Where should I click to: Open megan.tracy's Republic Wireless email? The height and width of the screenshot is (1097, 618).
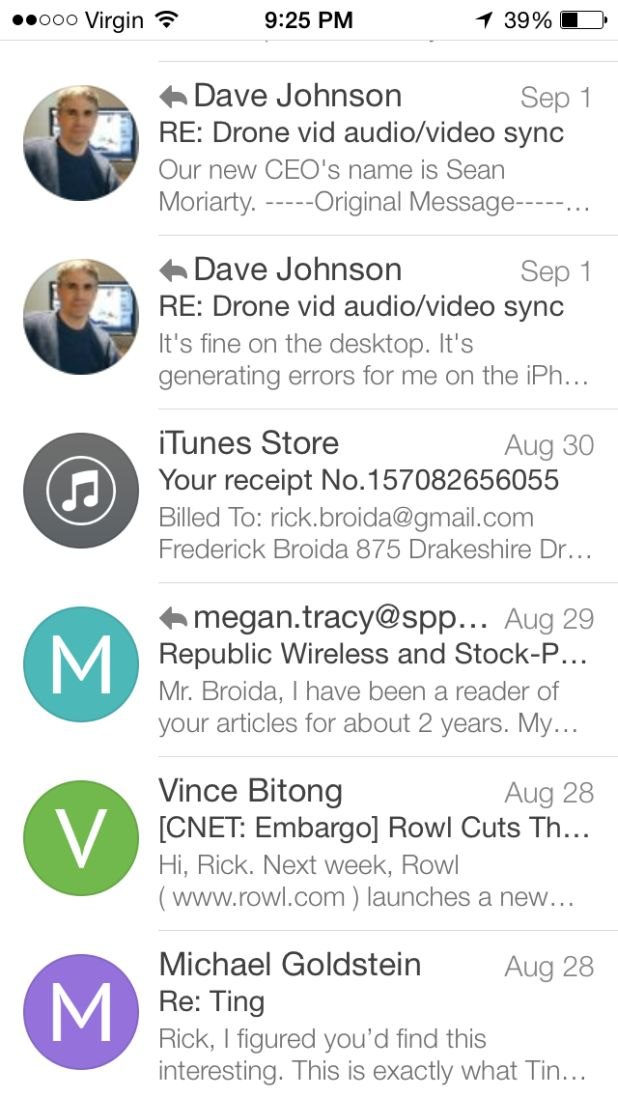tap(309, 670)
